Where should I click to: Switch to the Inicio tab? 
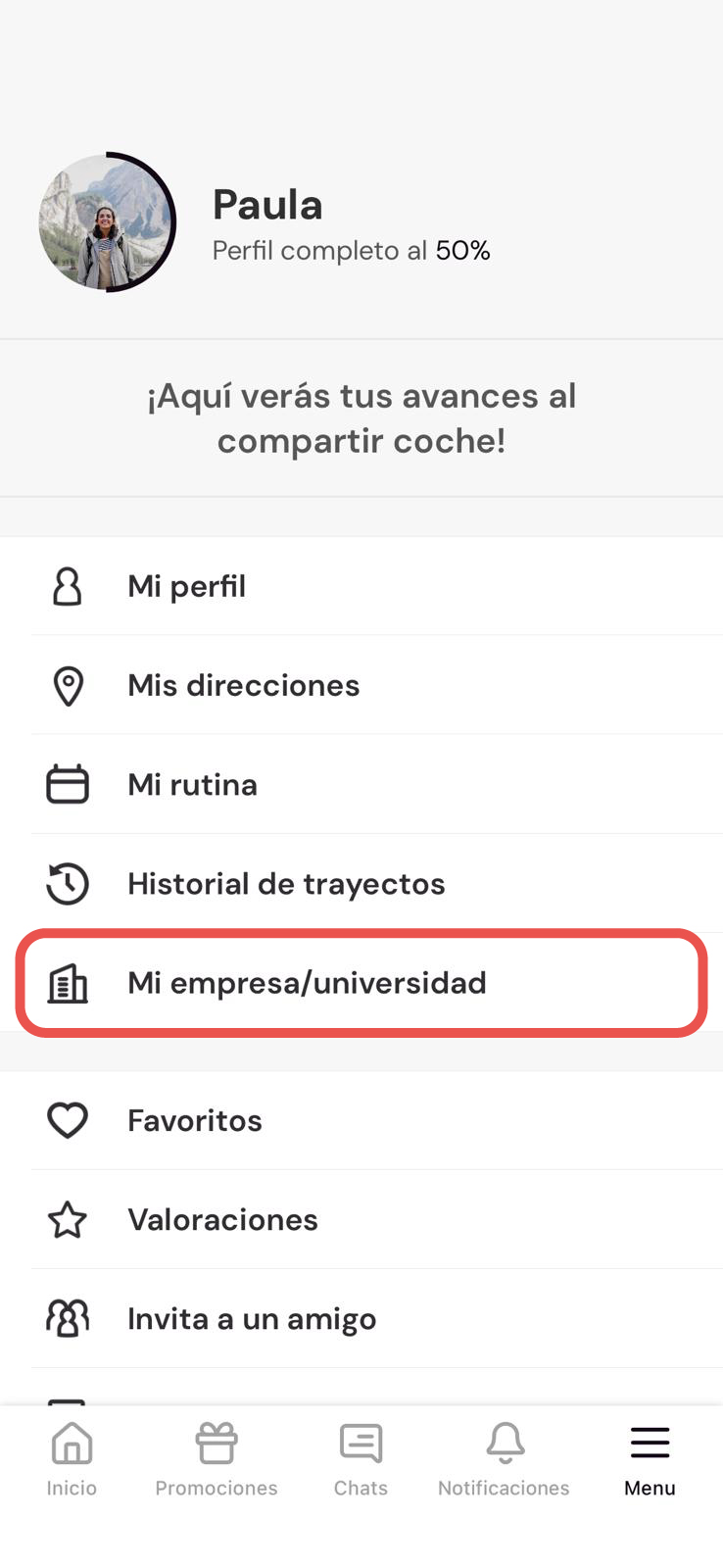click(72, 1458)
